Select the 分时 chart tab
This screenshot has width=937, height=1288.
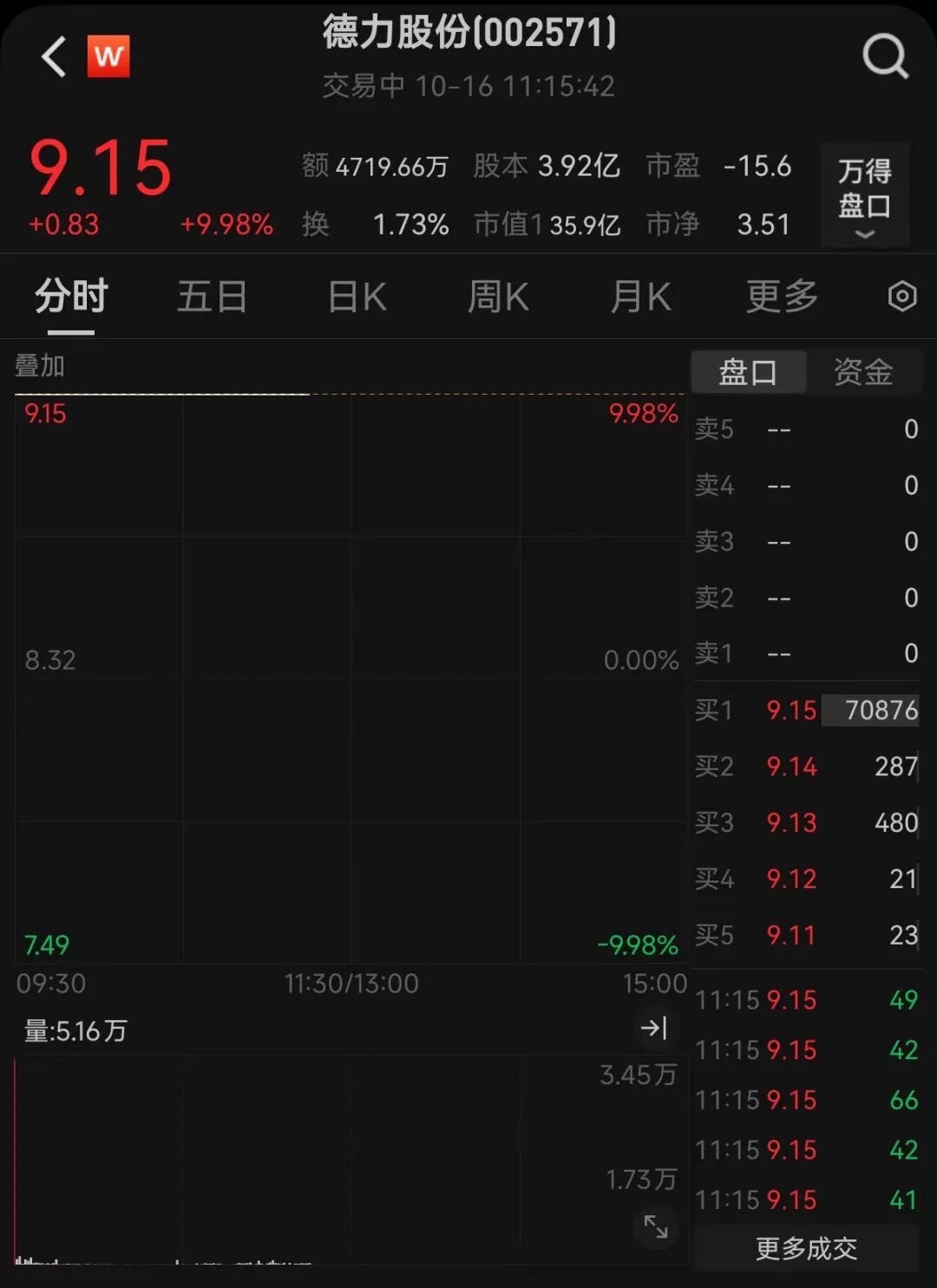click(71, 297)
